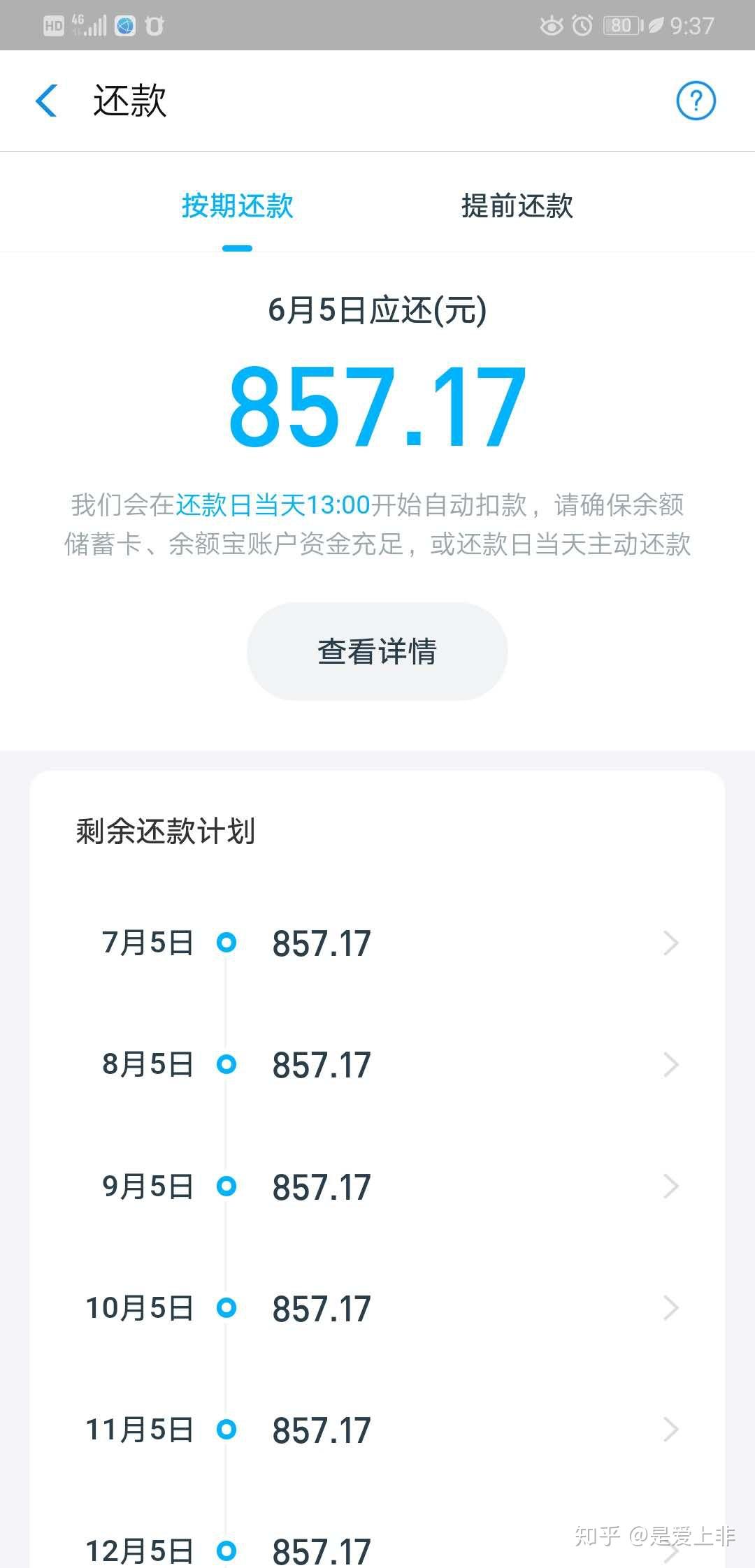Toggle the dot marker for 10月5日

pos(225,1307)
